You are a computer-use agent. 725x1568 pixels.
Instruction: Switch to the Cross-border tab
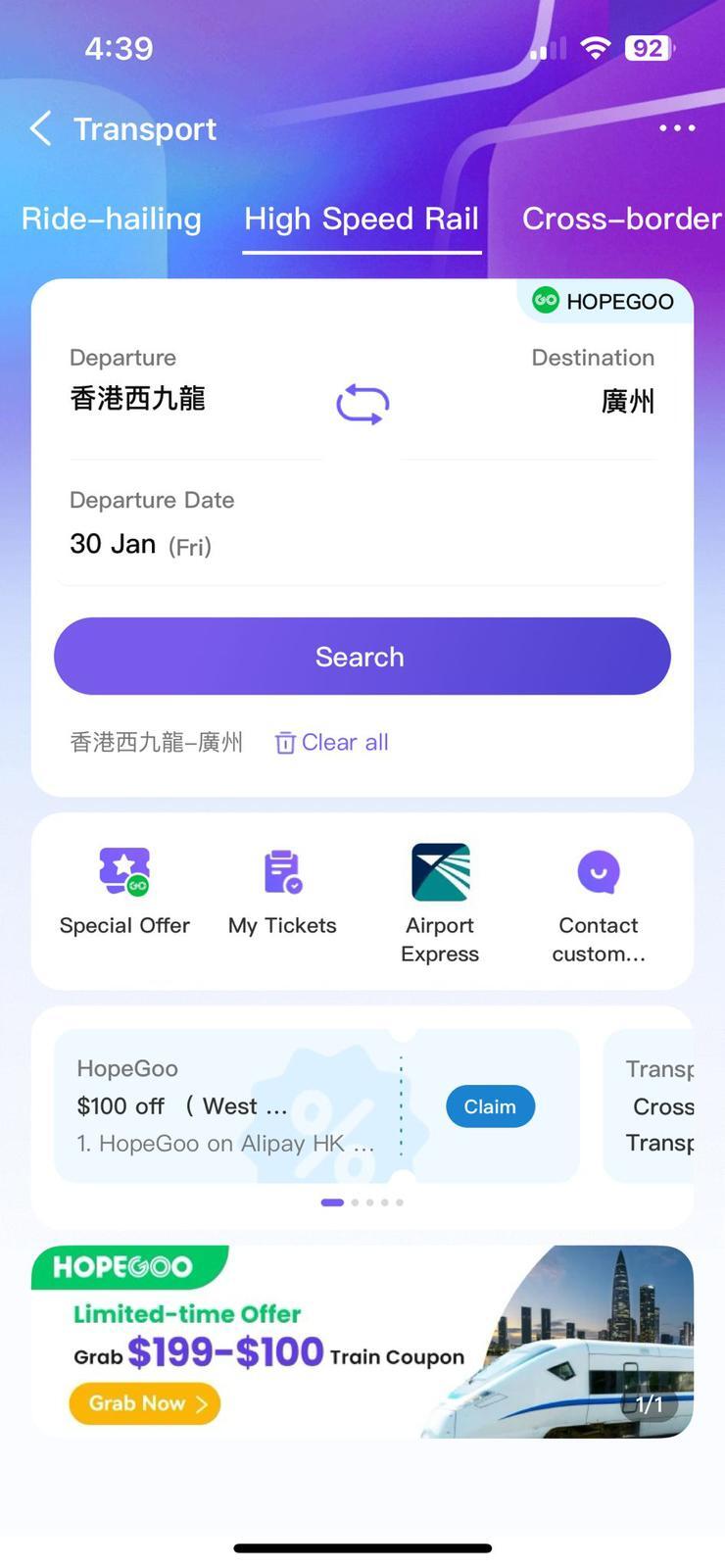(621, 219)
